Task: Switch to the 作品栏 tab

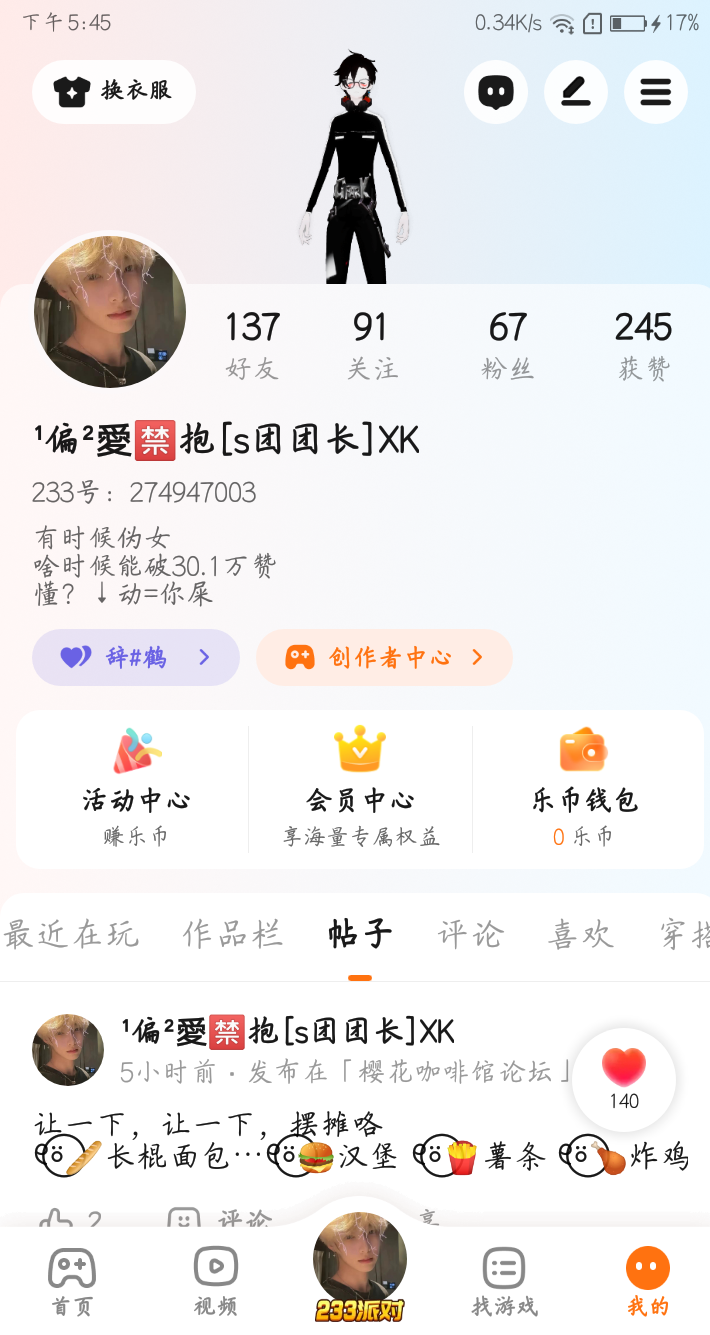Action: pos(232,934)
